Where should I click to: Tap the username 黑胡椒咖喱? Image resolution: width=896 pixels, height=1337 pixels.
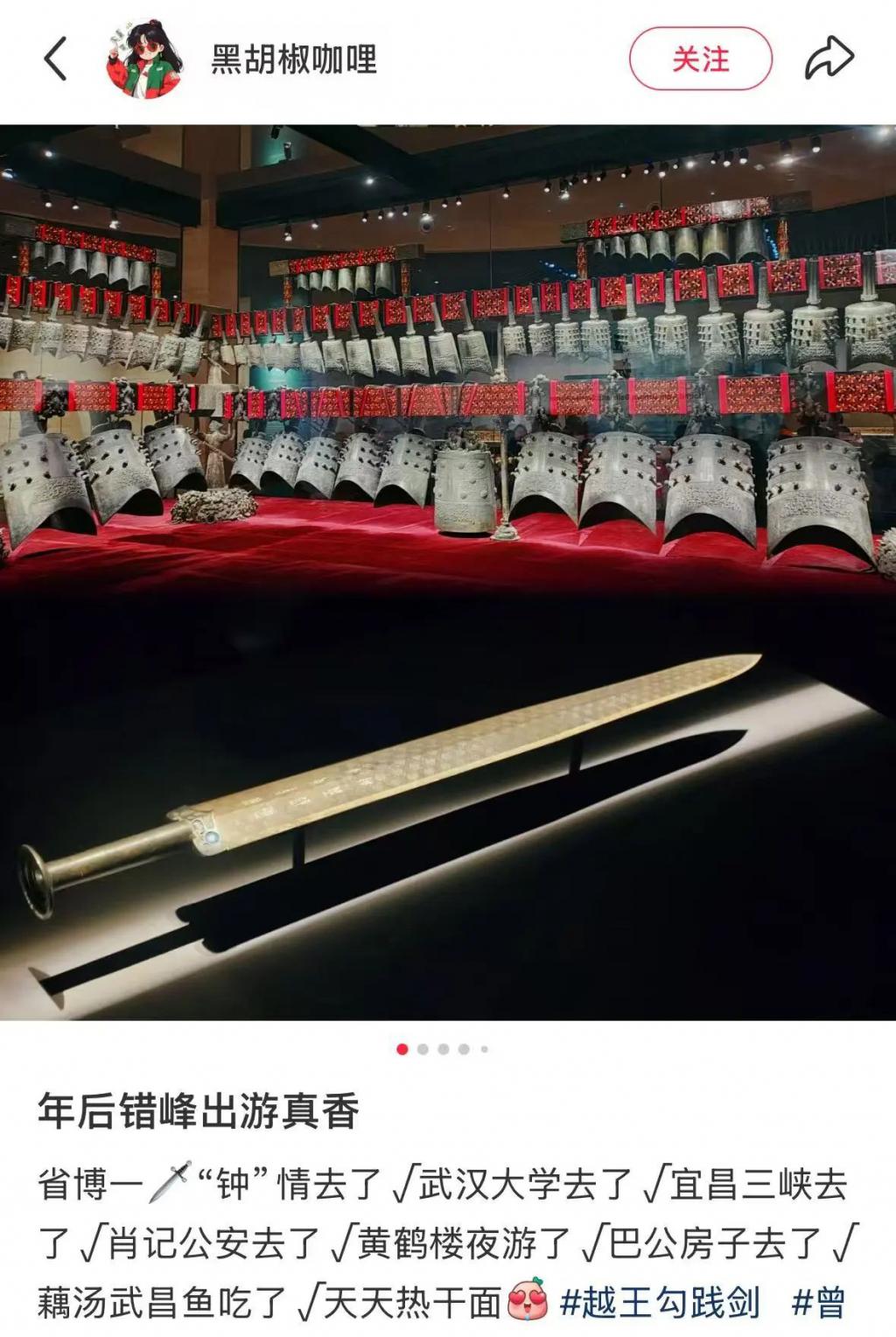coord(294,59)
